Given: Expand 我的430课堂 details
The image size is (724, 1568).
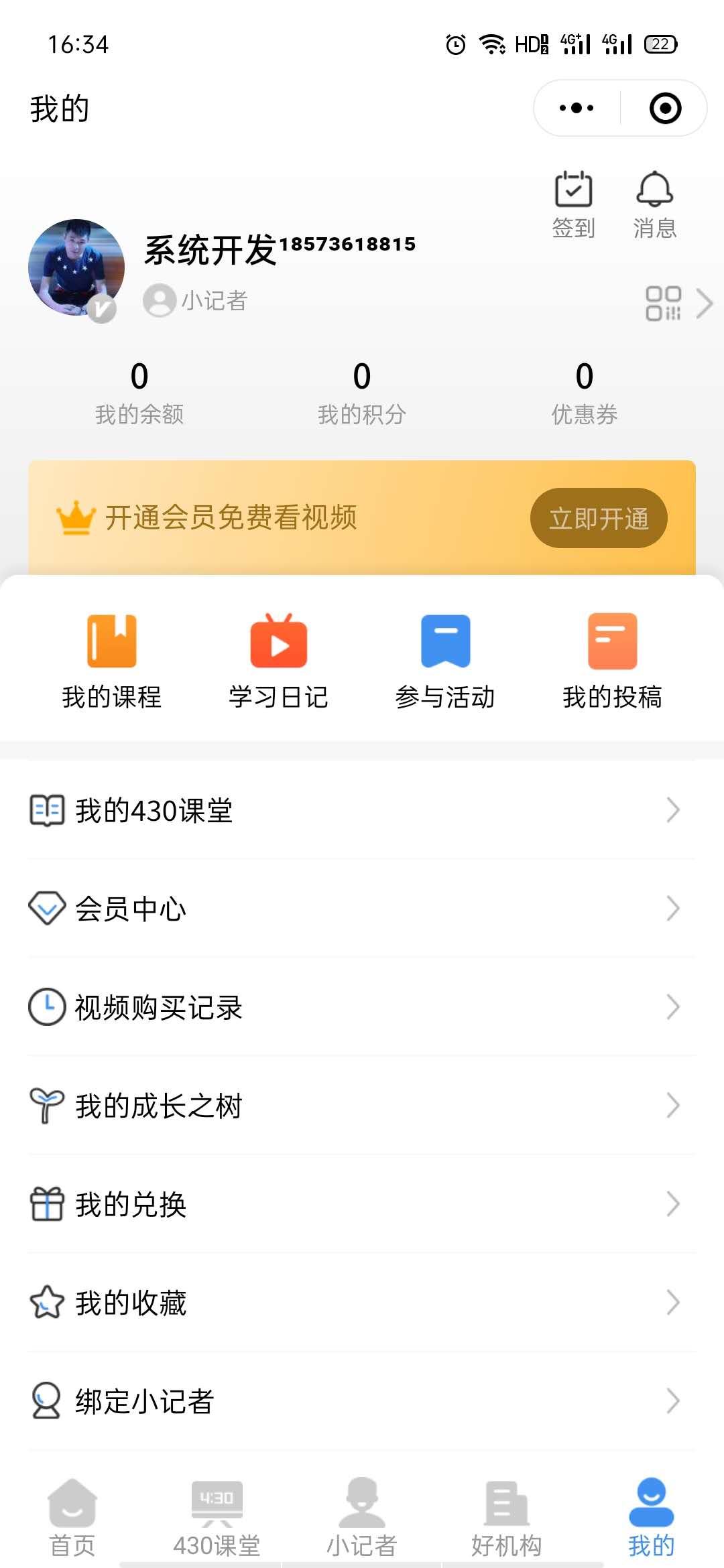Looking at the screenshot, I should tap(362, 811).
